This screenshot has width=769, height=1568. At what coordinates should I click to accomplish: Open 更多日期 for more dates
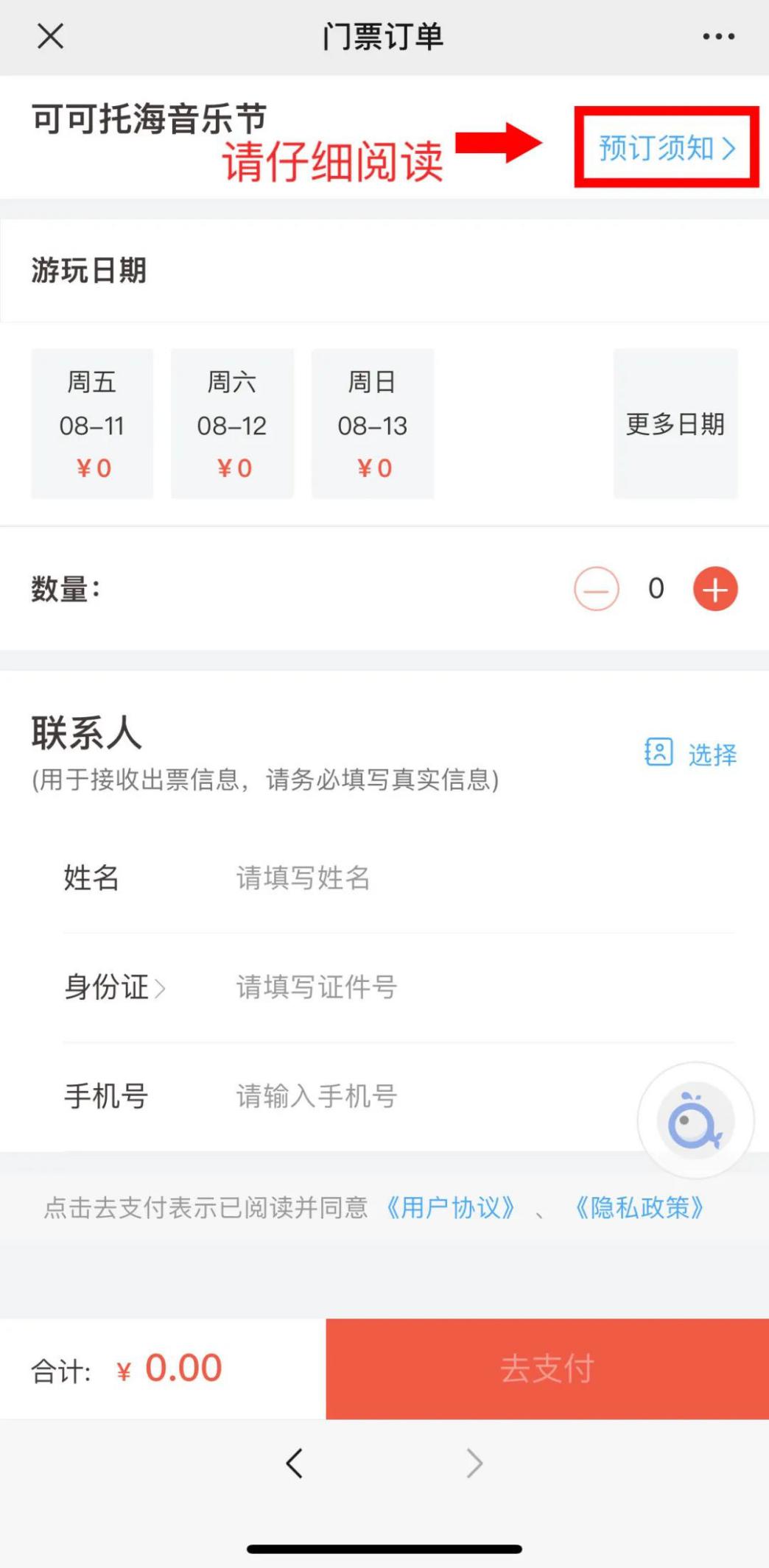click(x=675, y=424)
